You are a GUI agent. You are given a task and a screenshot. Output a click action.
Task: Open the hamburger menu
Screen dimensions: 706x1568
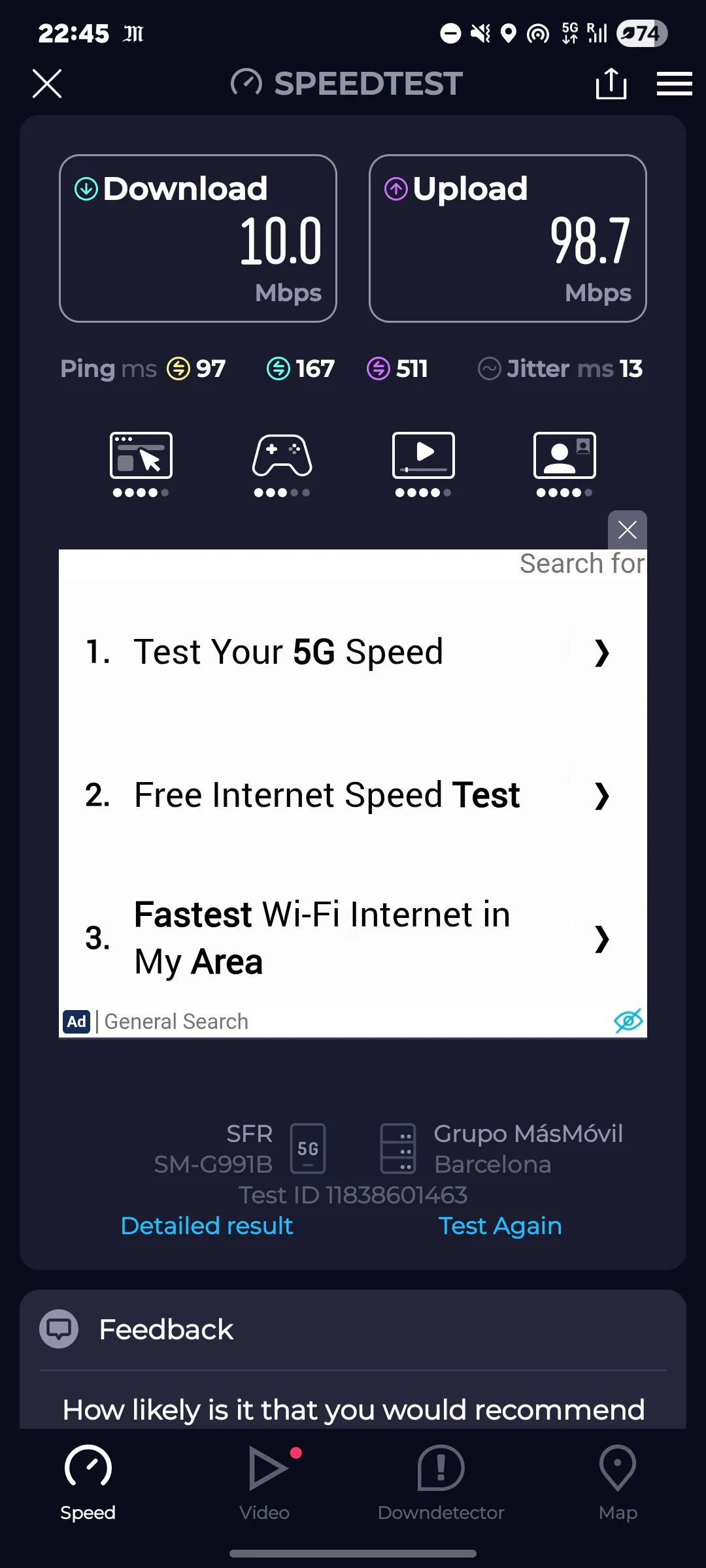click(674, 84)
